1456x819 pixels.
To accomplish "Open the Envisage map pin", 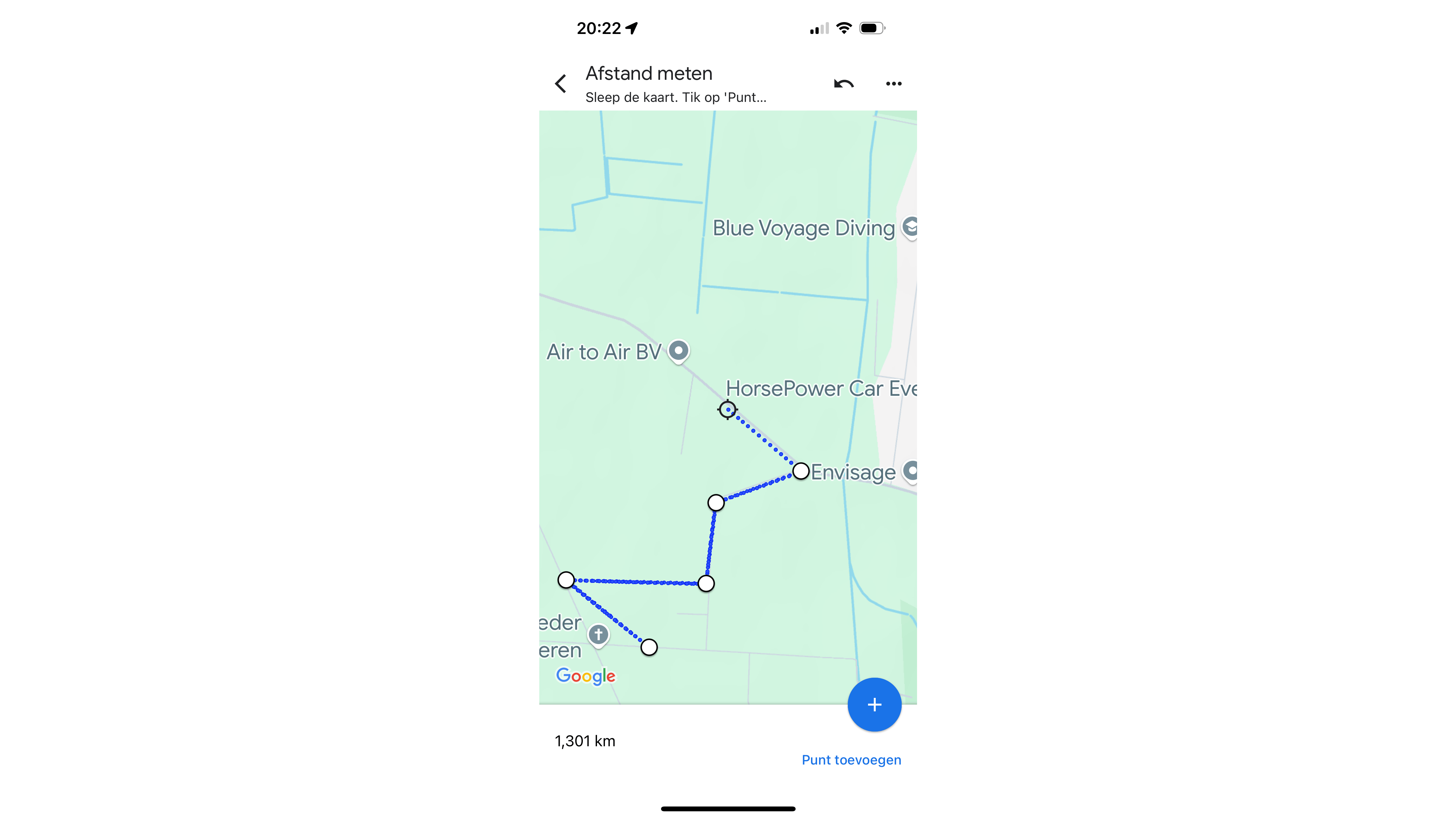I will click(910, 471).
